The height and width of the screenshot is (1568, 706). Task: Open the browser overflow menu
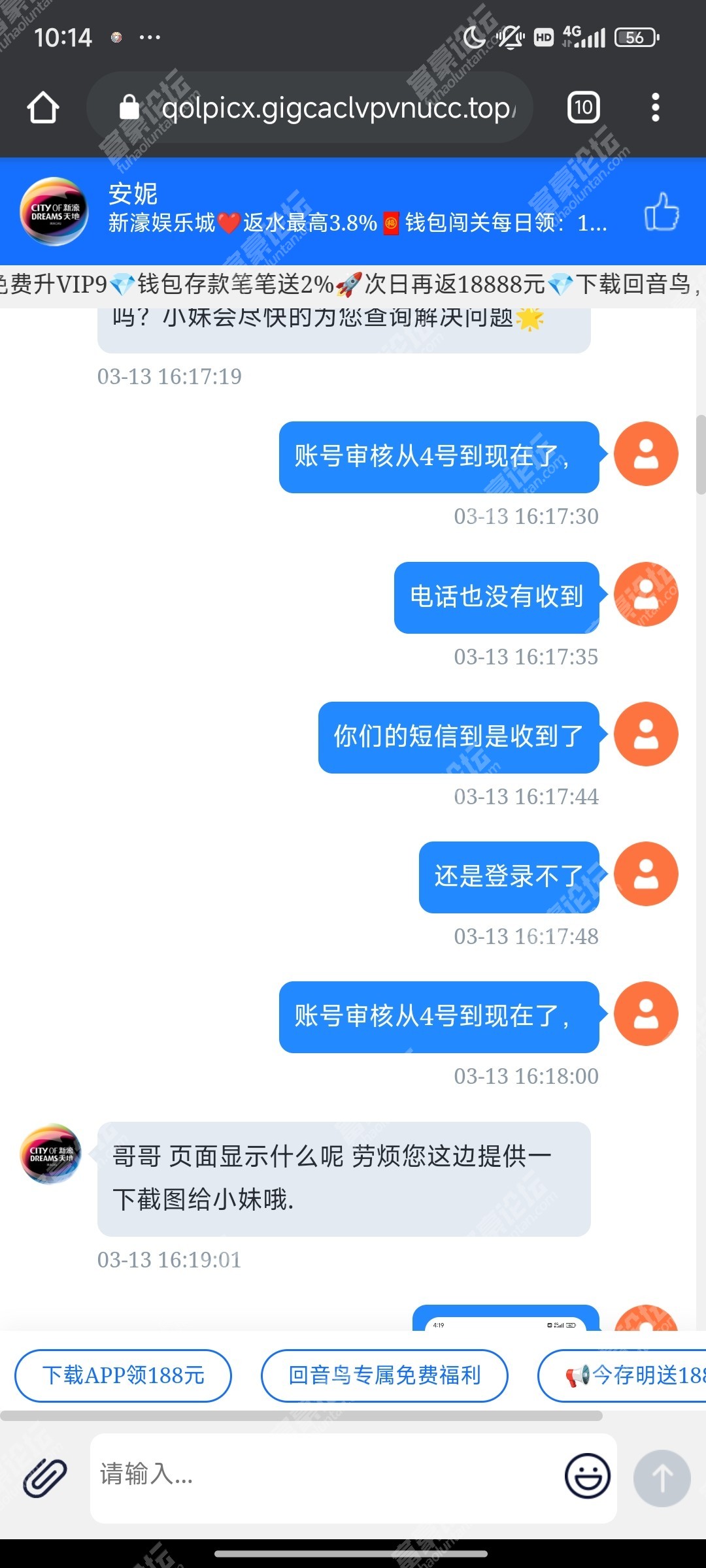click(655, 108)
